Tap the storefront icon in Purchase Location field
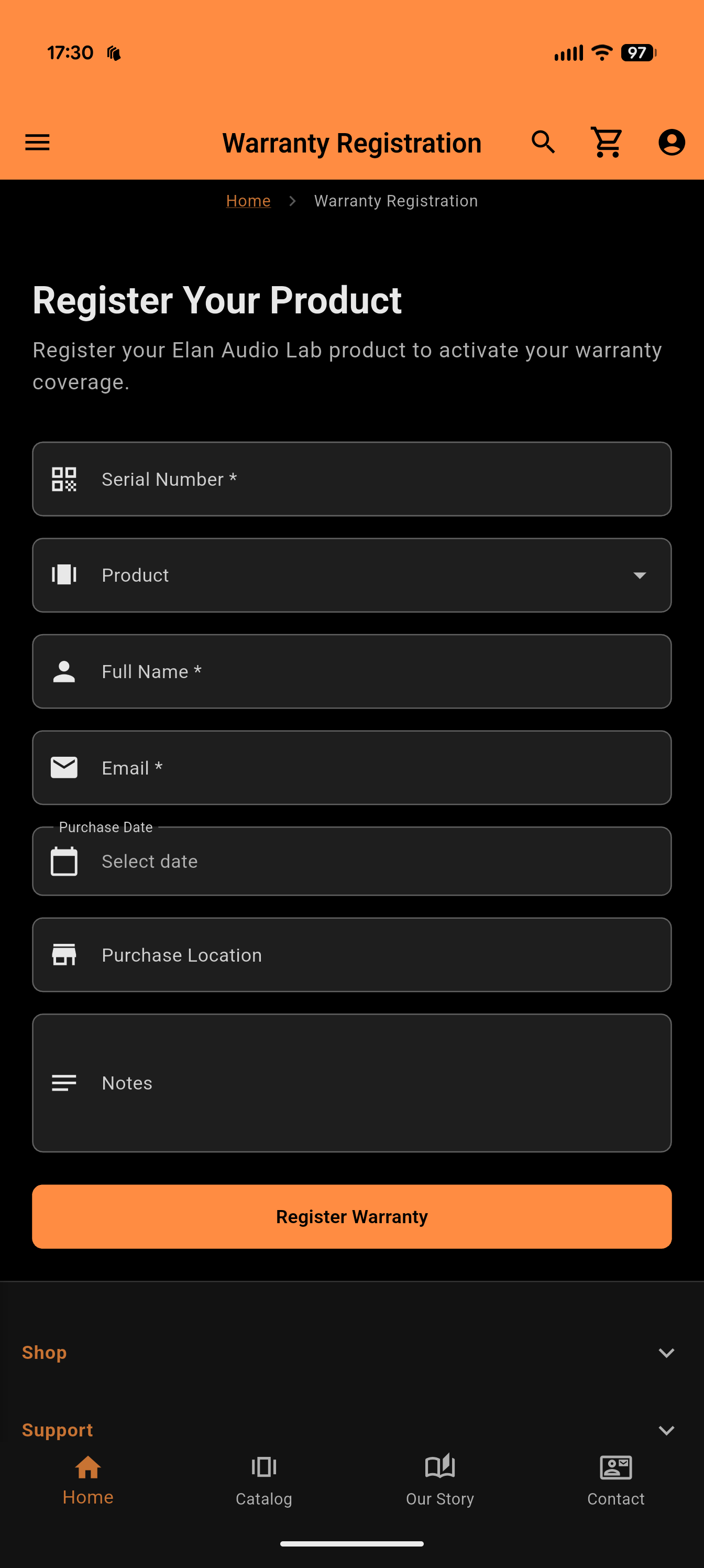704x1568 pixels. point(64,954)
